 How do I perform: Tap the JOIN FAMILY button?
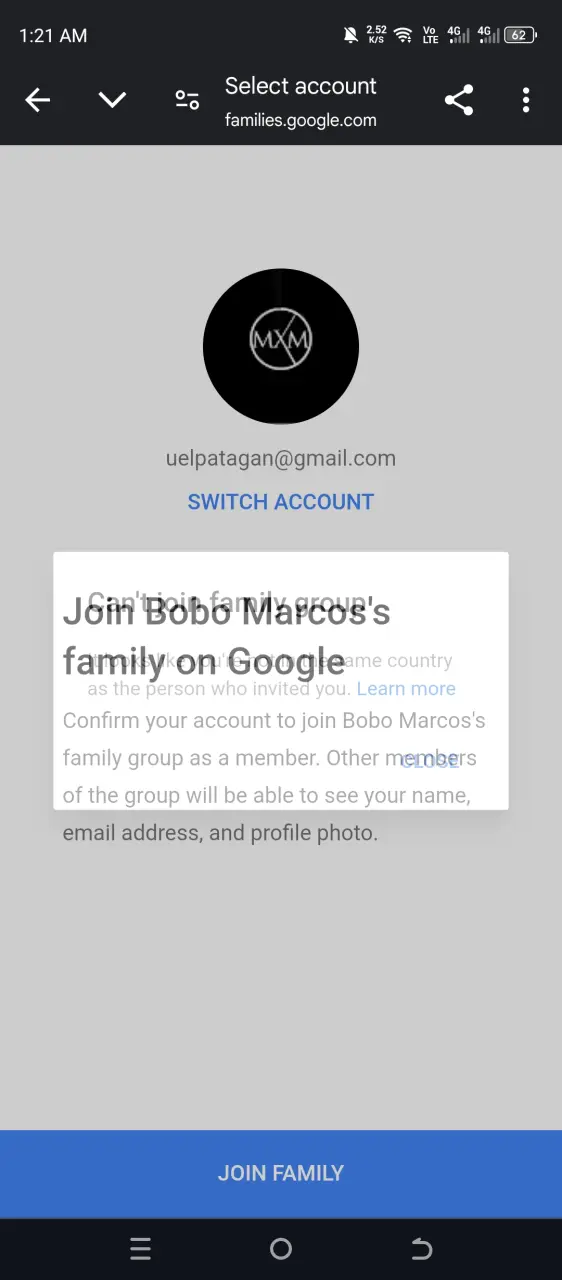click(281, 1174)
